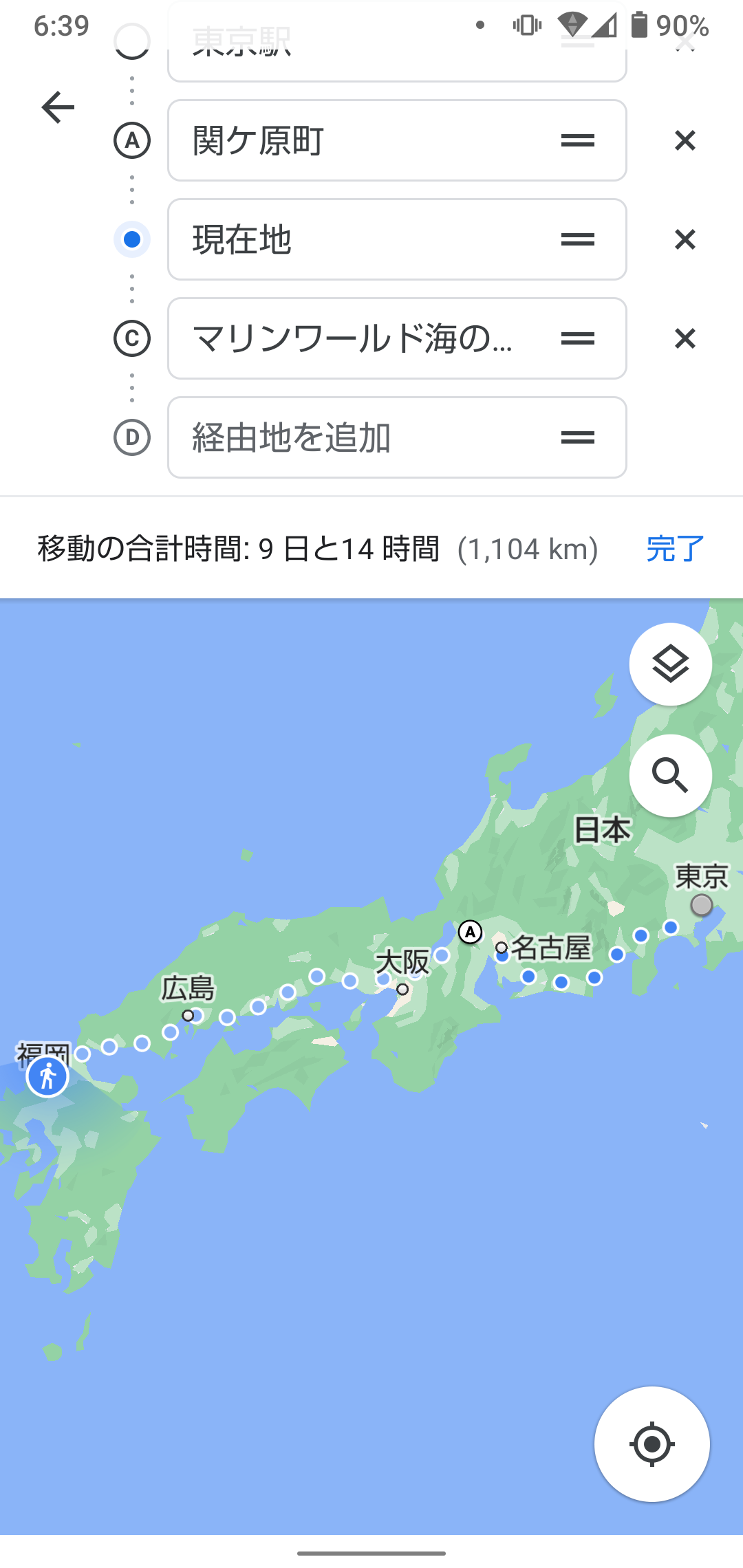Edit the 関ケ原町 waypoint field
Screen dimensions: 743x1568
(397, 140)
